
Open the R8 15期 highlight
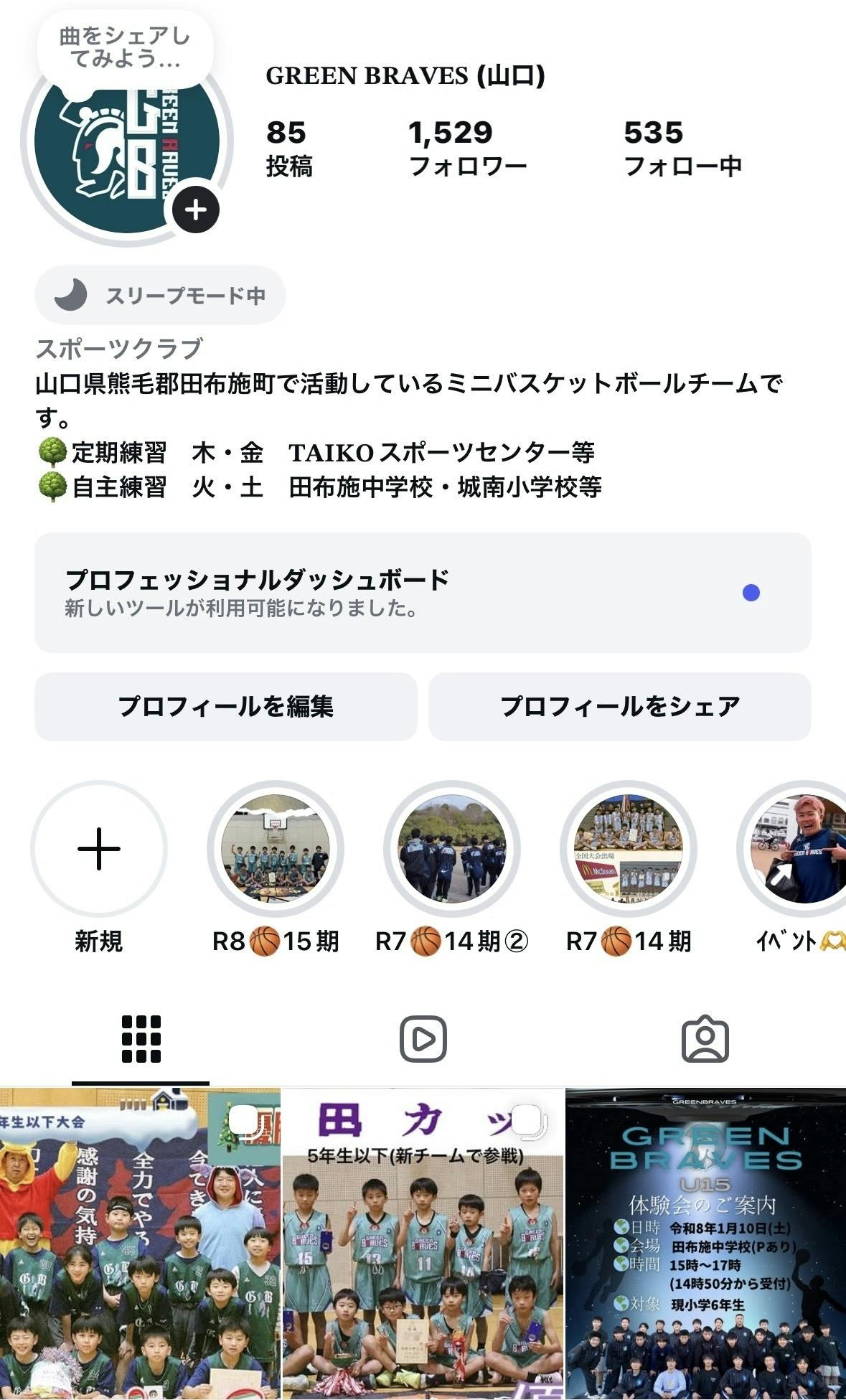click(276, 849)
